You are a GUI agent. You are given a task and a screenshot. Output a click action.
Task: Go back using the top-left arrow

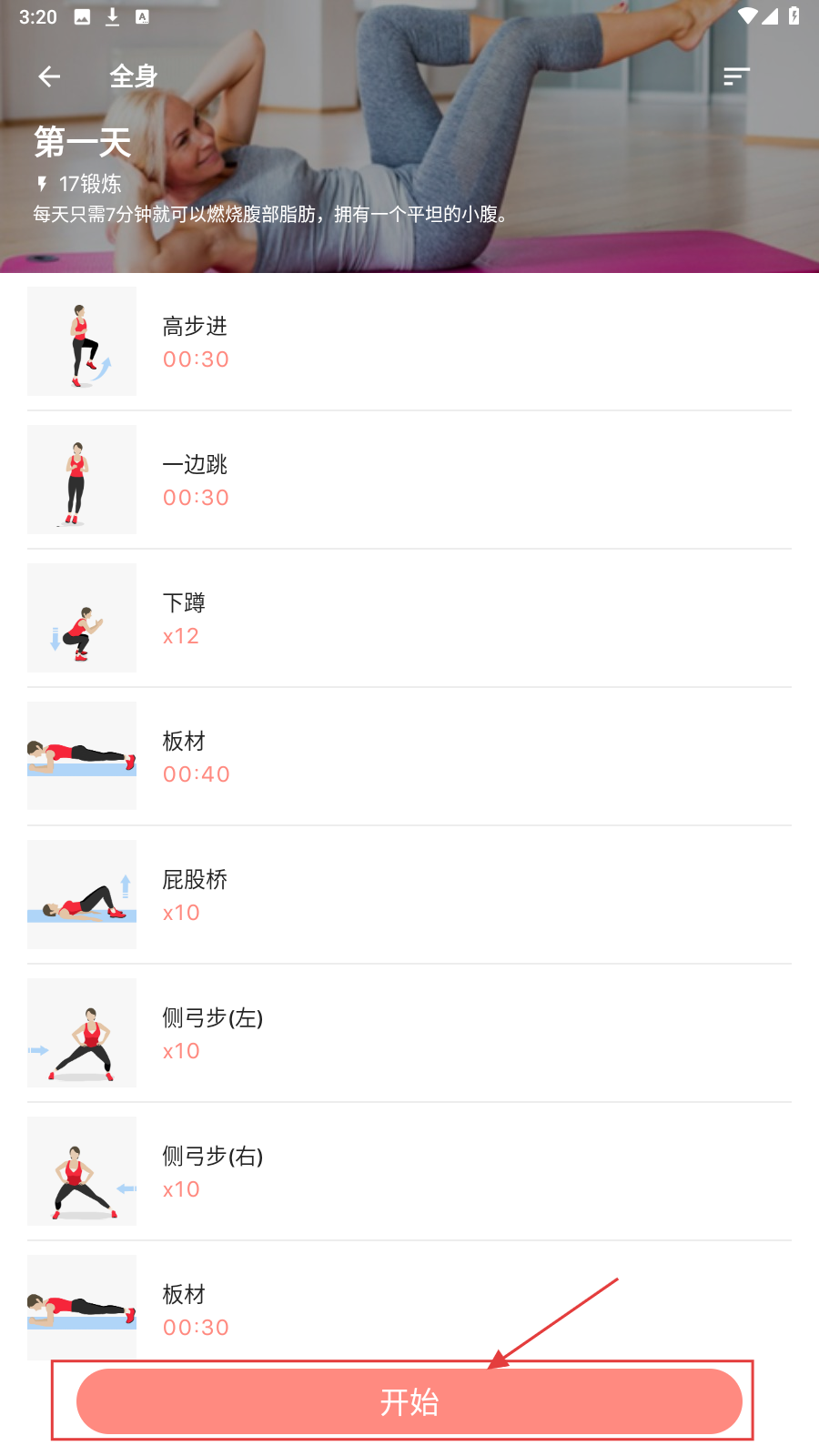tap(49, 76)
